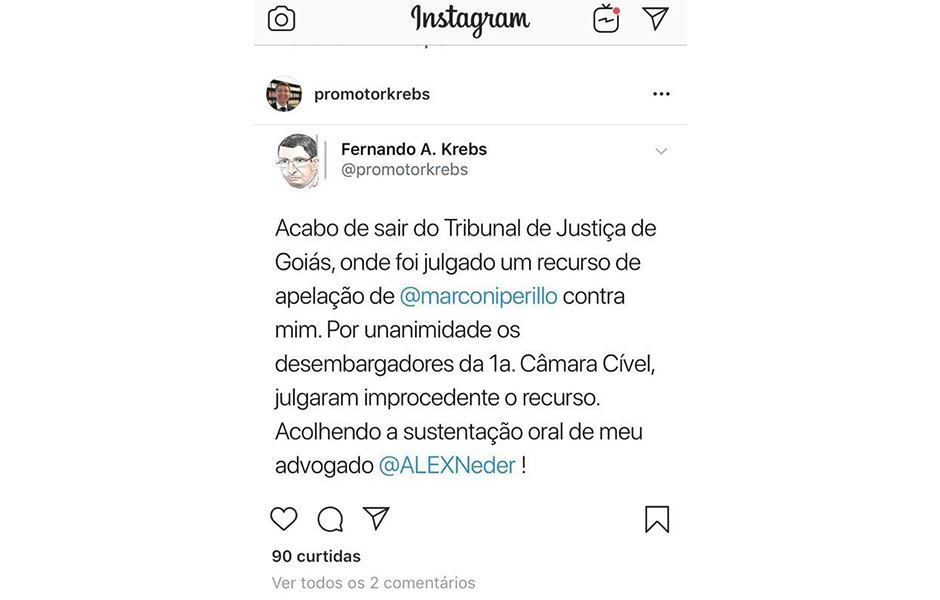Open promotorkrebs profile from post header
Viewport: 940px width, 600px height.
coord(371,94)
